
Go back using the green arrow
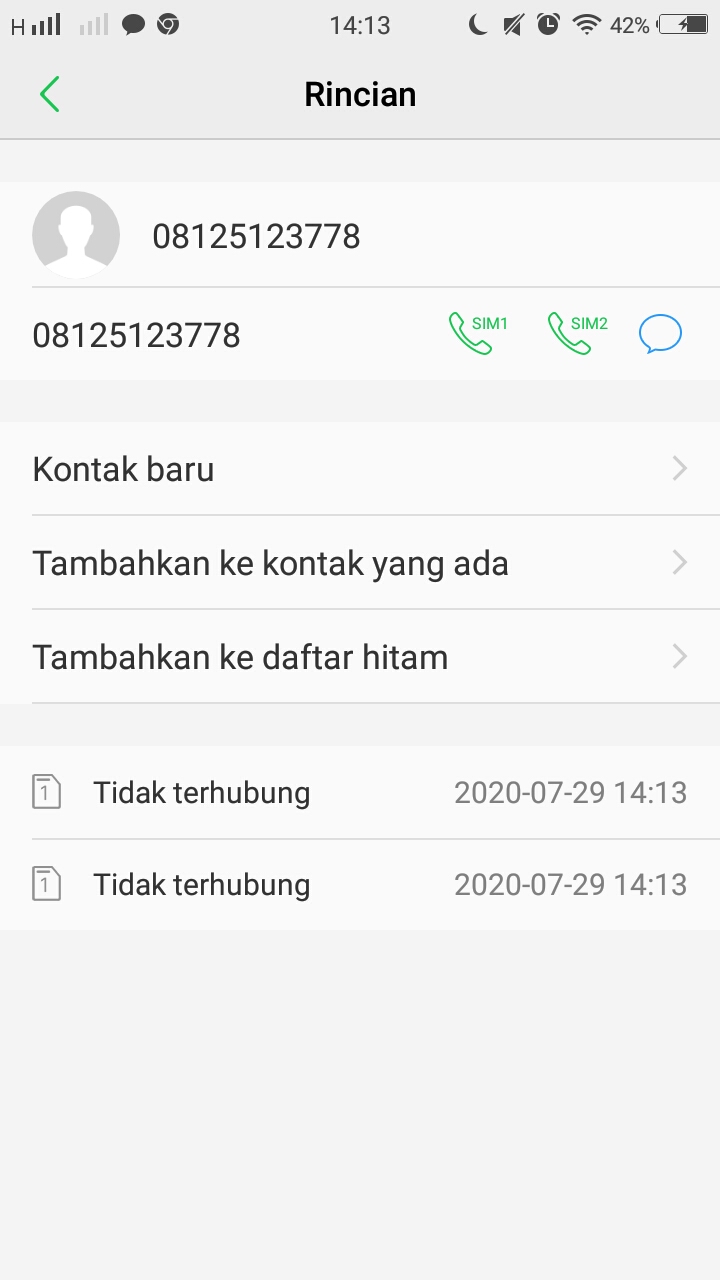(50, 93)
